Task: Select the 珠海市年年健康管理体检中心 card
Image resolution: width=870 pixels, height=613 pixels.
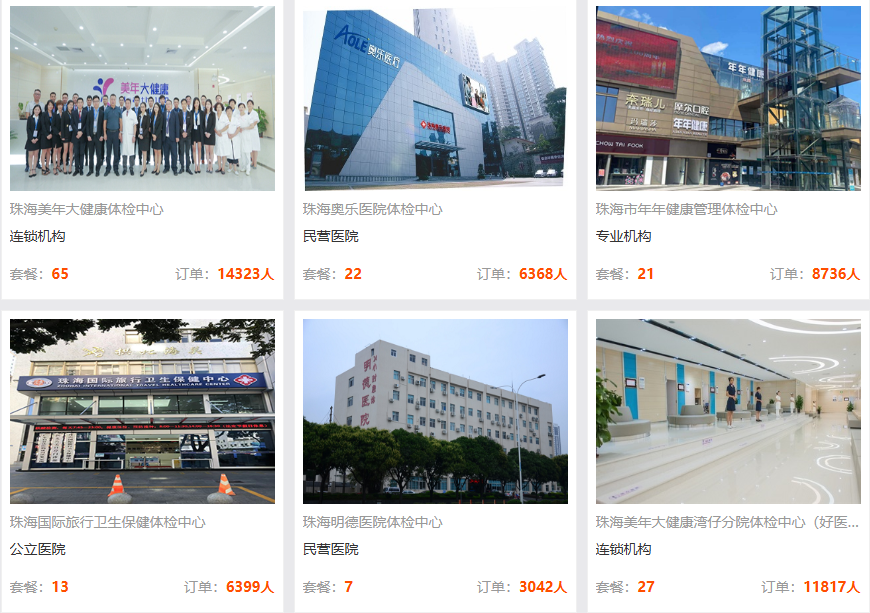Action: (x=728, y=100)
